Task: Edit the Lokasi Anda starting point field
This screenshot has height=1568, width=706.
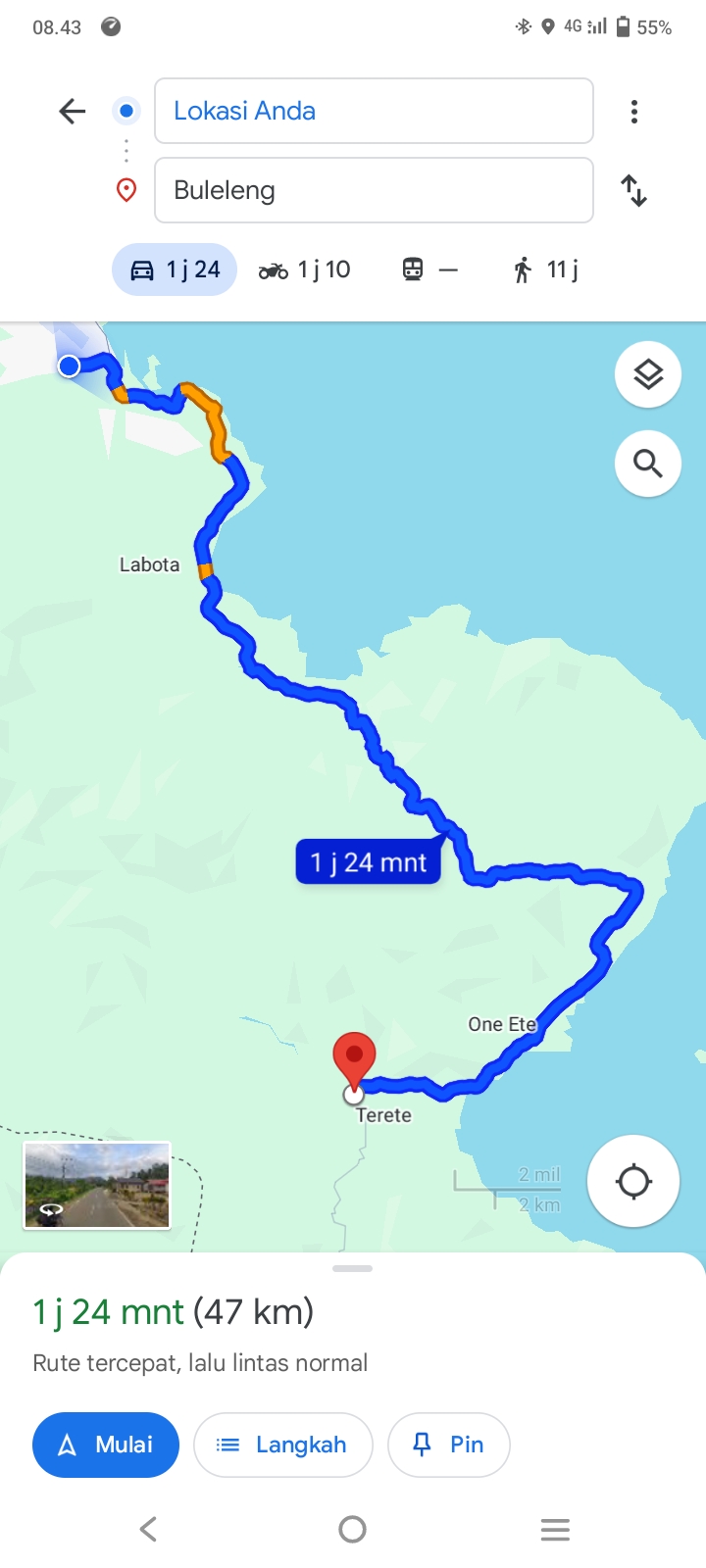Action: tap(374, 111)
